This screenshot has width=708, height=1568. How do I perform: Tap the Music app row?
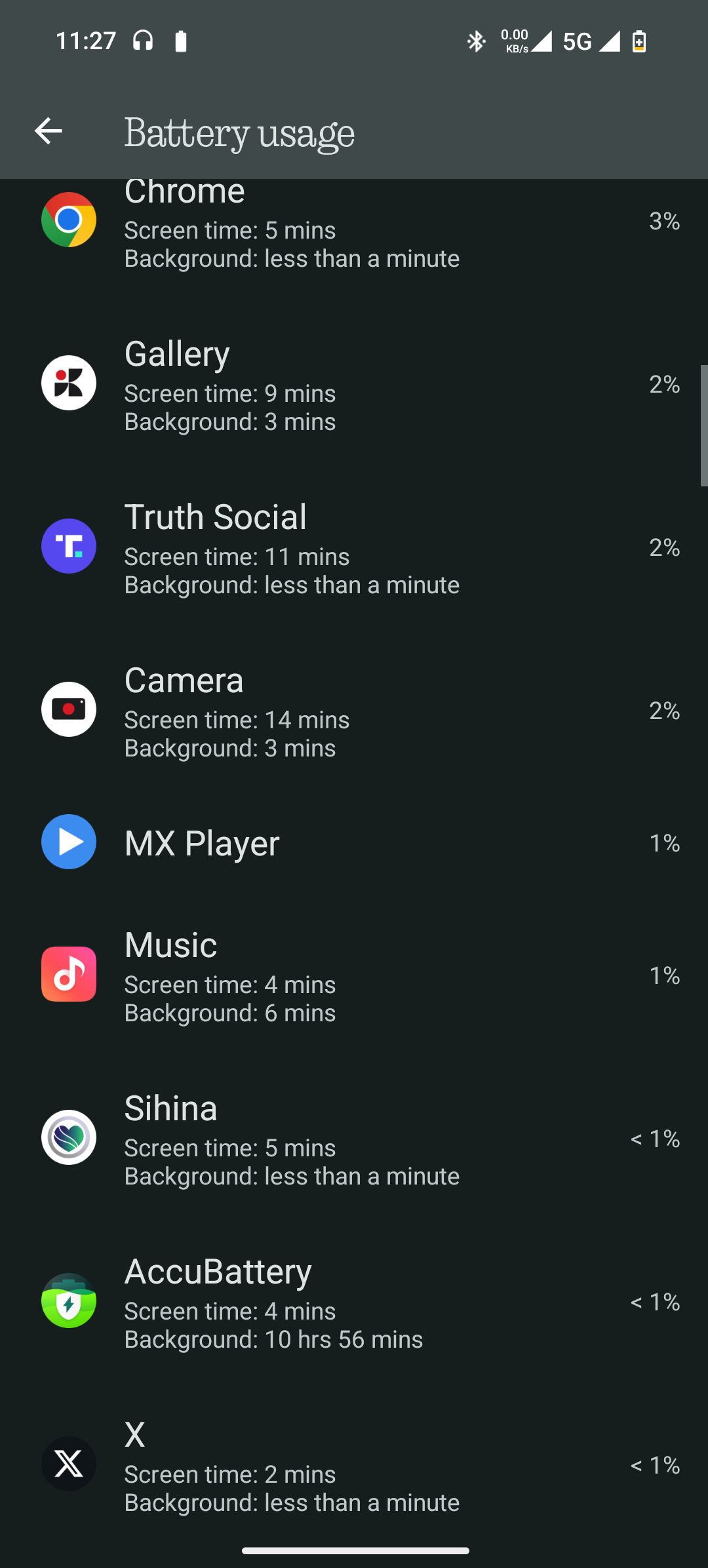(354, 976)
